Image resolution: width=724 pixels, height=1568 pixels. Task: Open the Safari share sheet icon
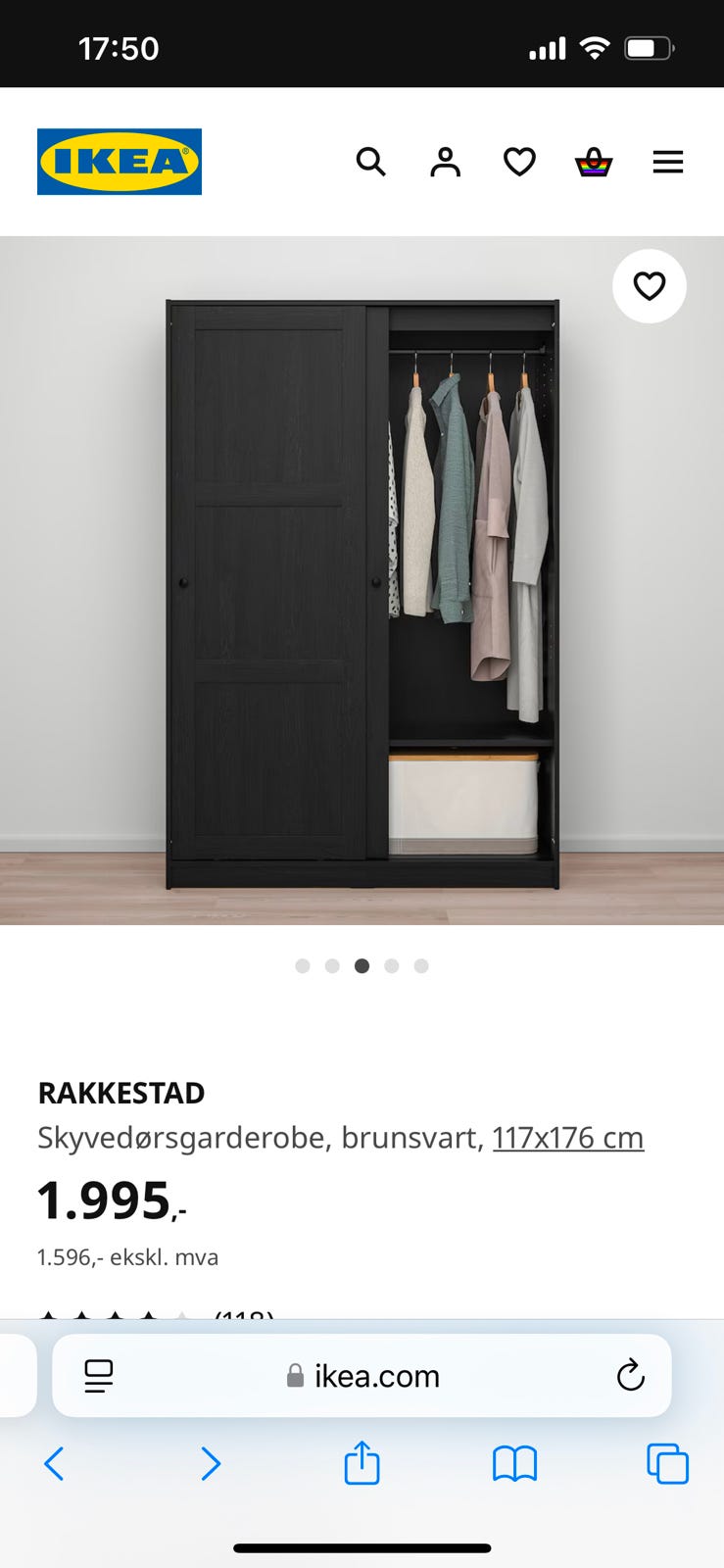(362, 1463)
